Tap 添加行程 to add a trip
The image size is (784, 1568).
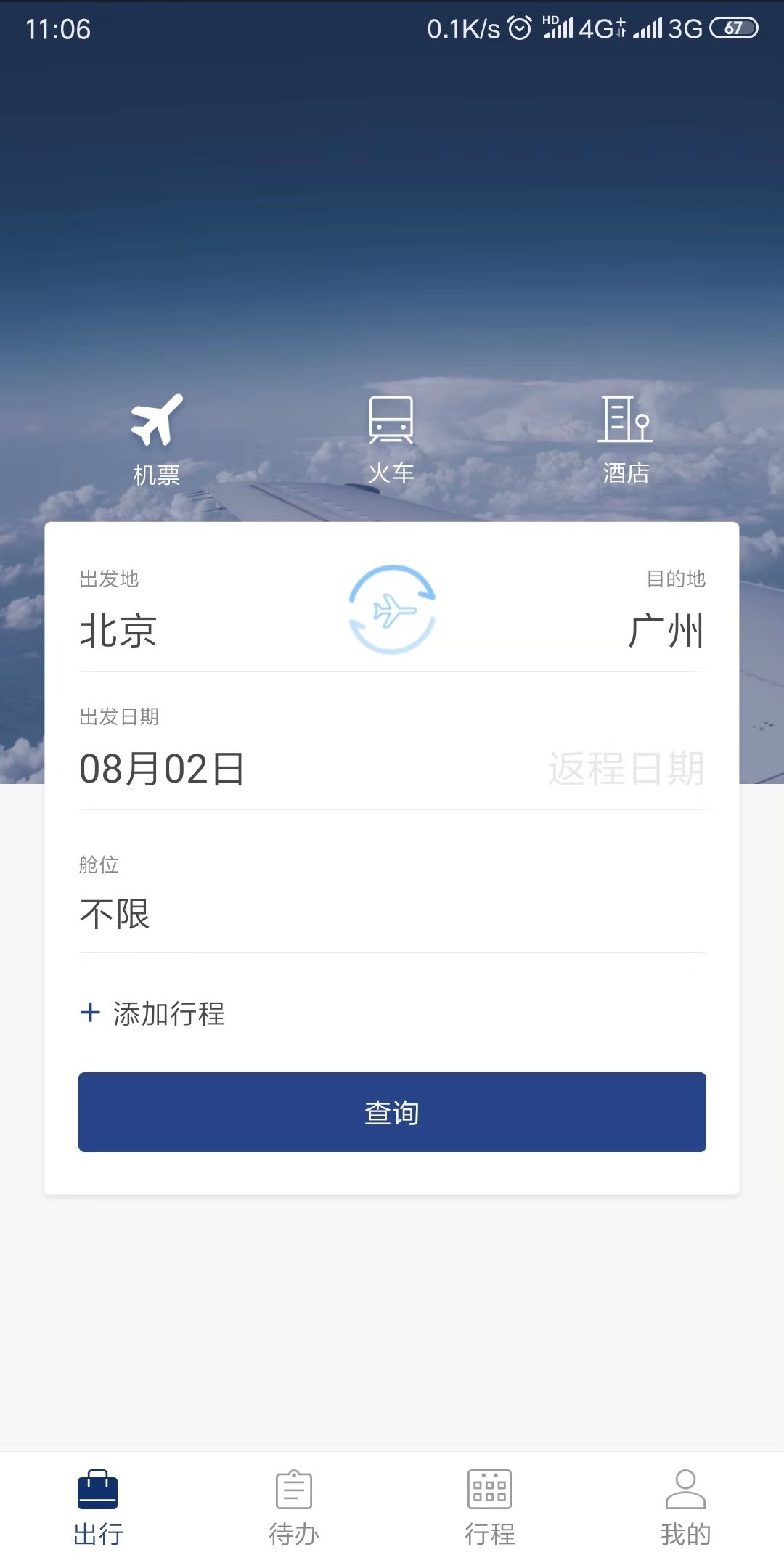point(154,1013)
